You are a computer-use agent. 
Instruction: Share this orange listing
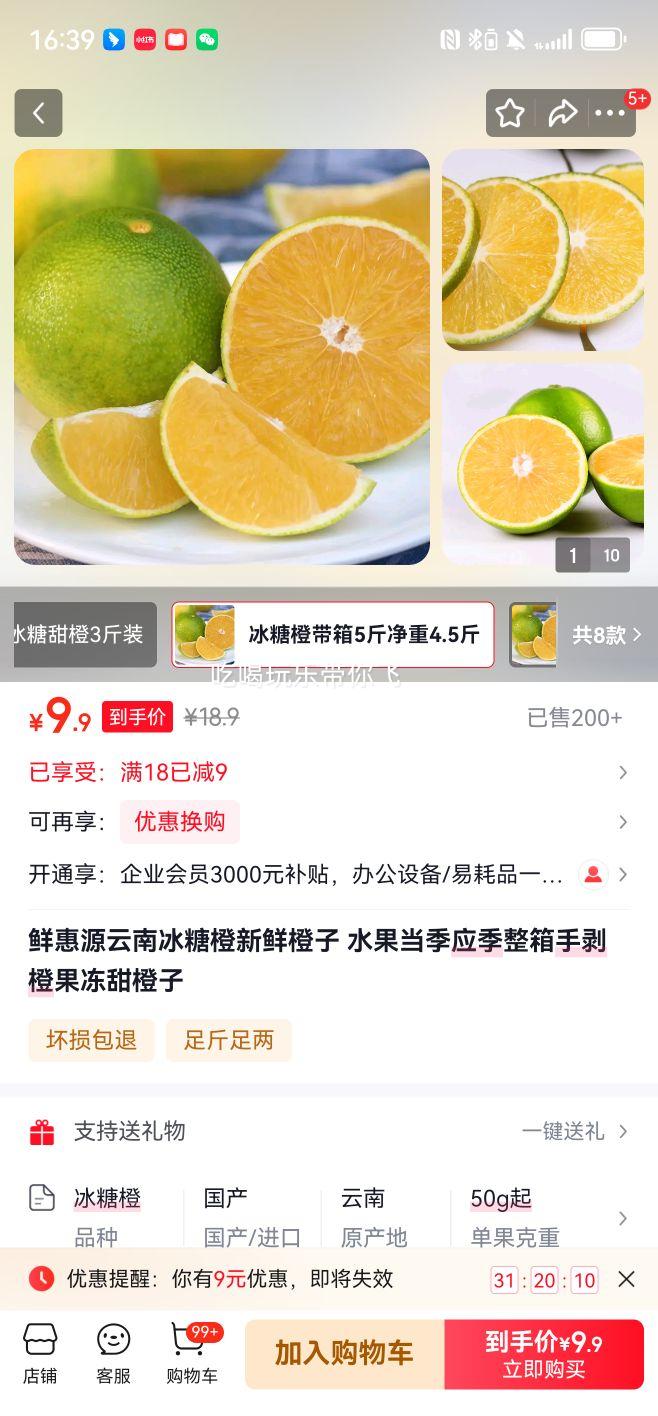tap(562, 113)
